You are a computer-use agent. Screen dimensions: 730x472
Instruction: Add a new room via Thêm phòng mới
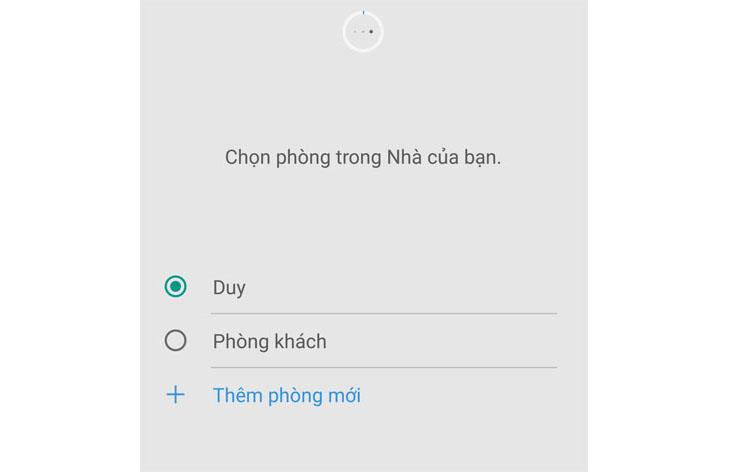point(286,395)
